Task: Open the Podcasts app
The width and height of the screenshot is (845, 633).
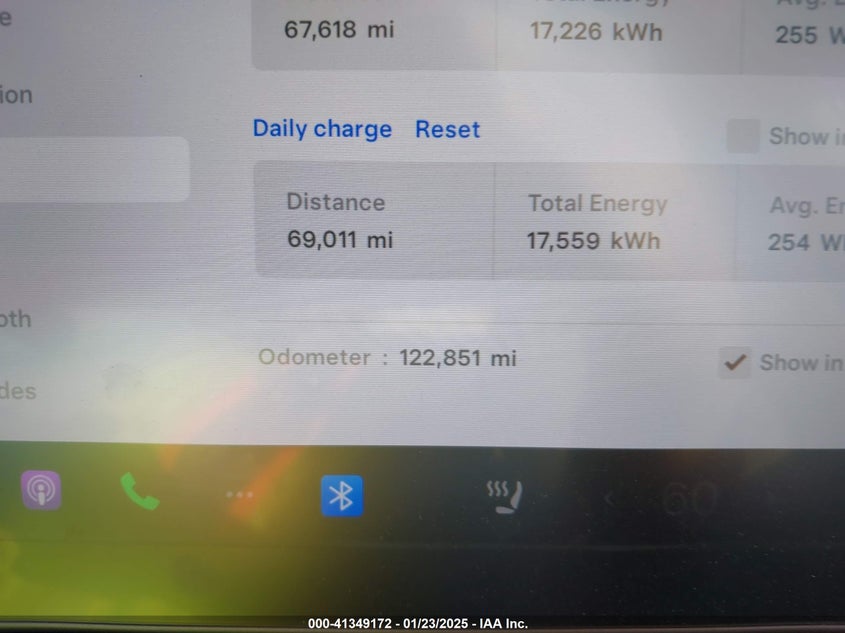Action: [x=41, y=491]
